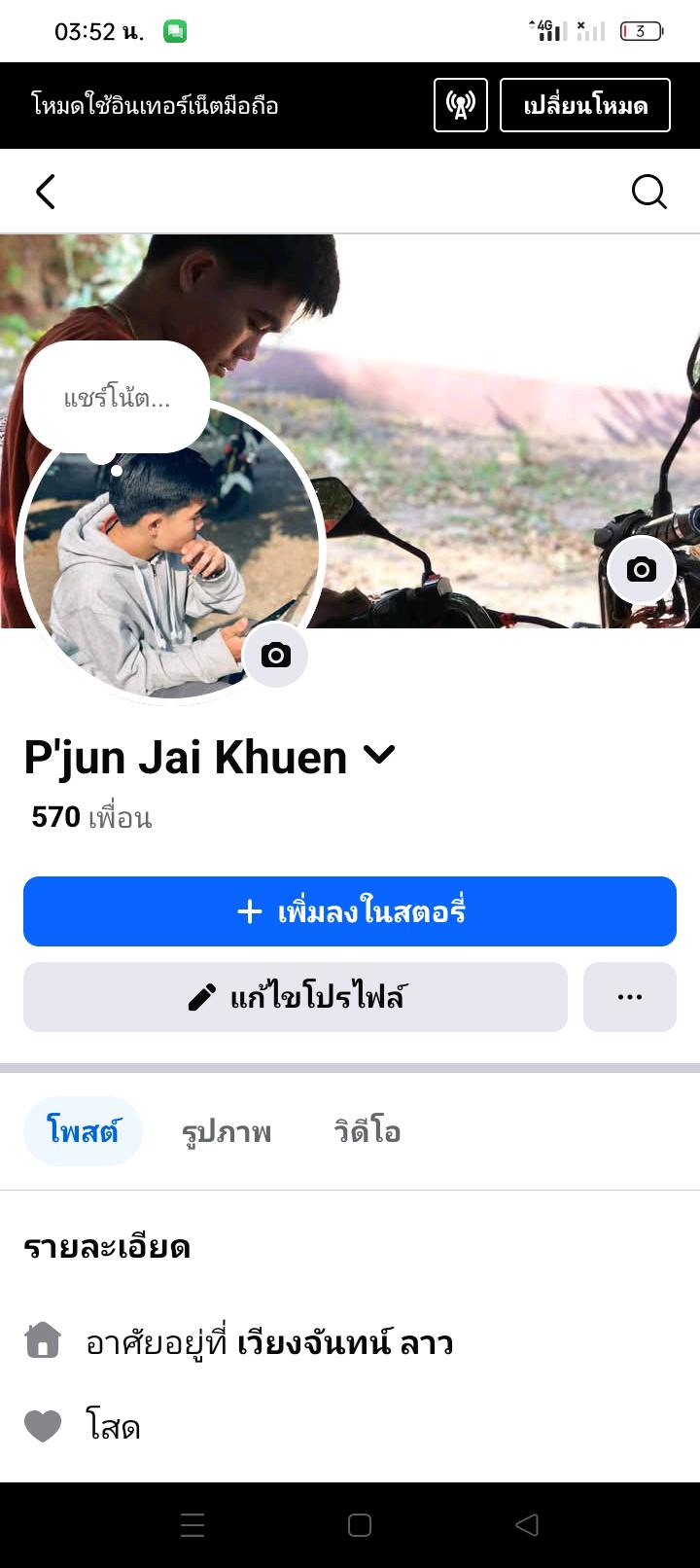Tap แก้ไขโปรไฟล์ to edit profile
This screenshot has width=700, height=1568.
point(296,997)
